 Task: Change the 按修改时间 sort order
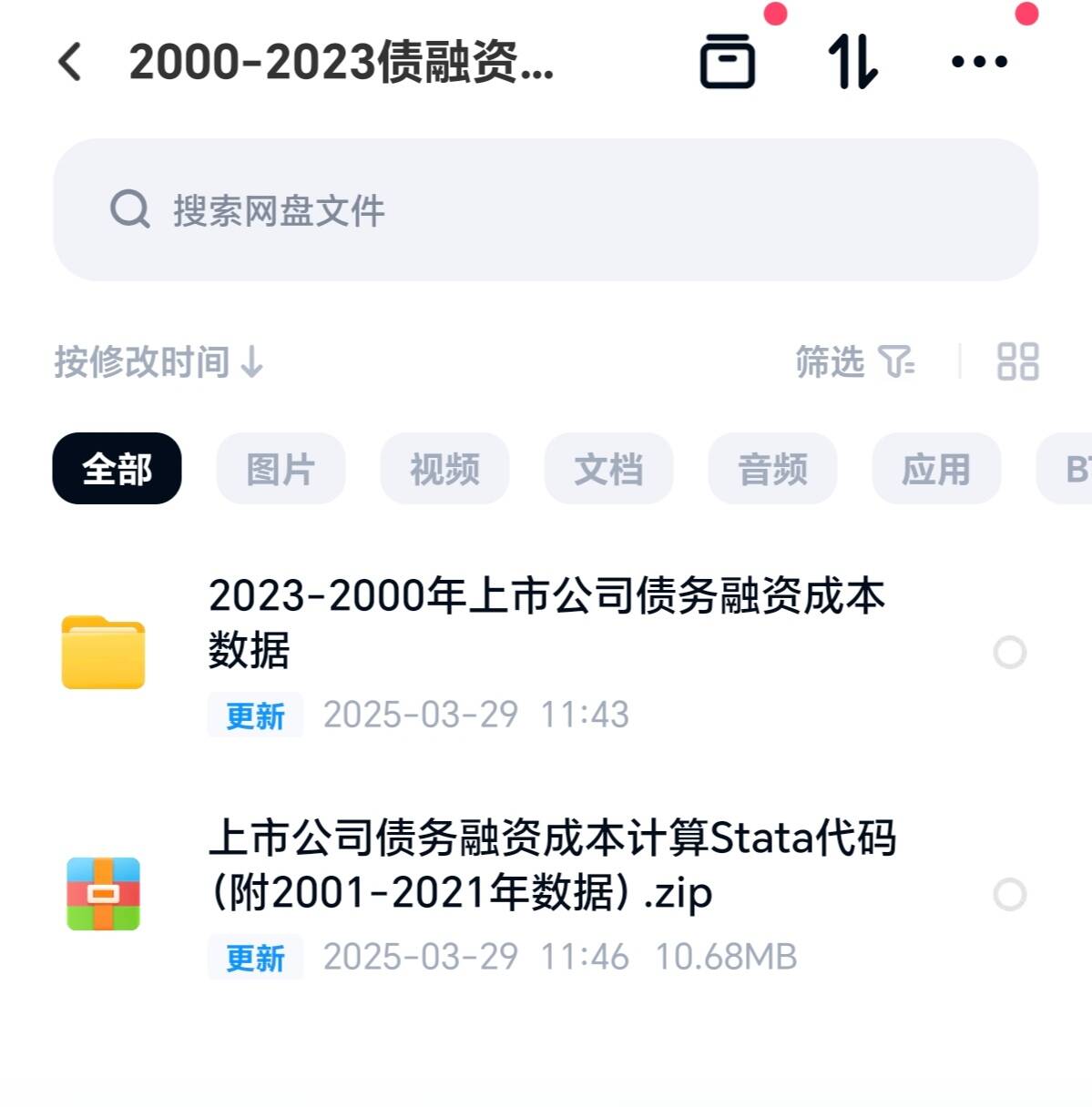[x=158, y=361]
